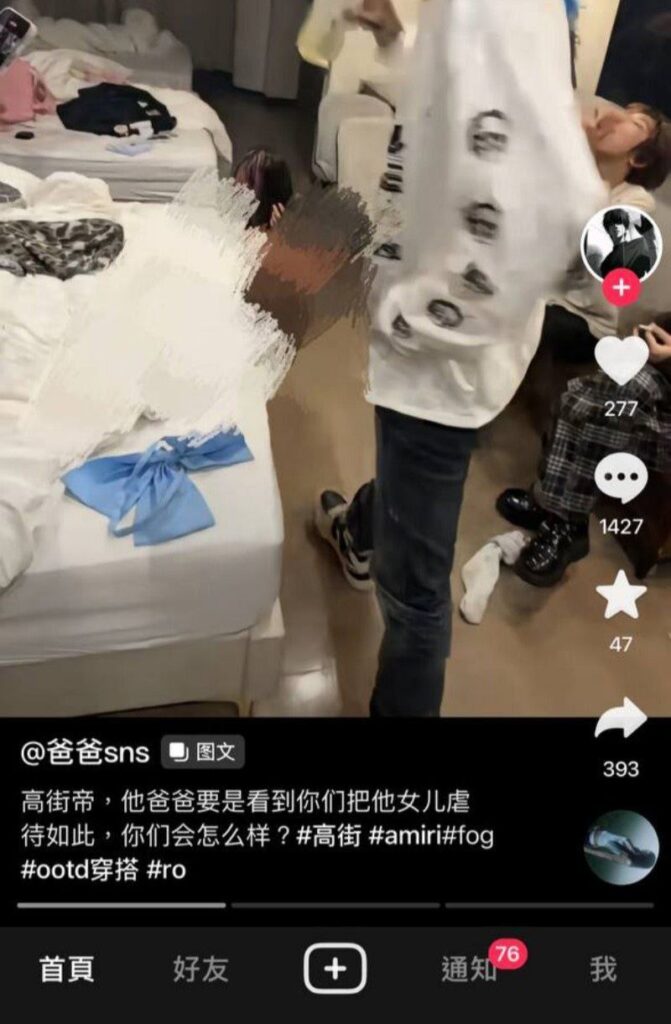671x1024 pixels.
Task: Add post to favorites with the star
Action: (x=621, y=596)
